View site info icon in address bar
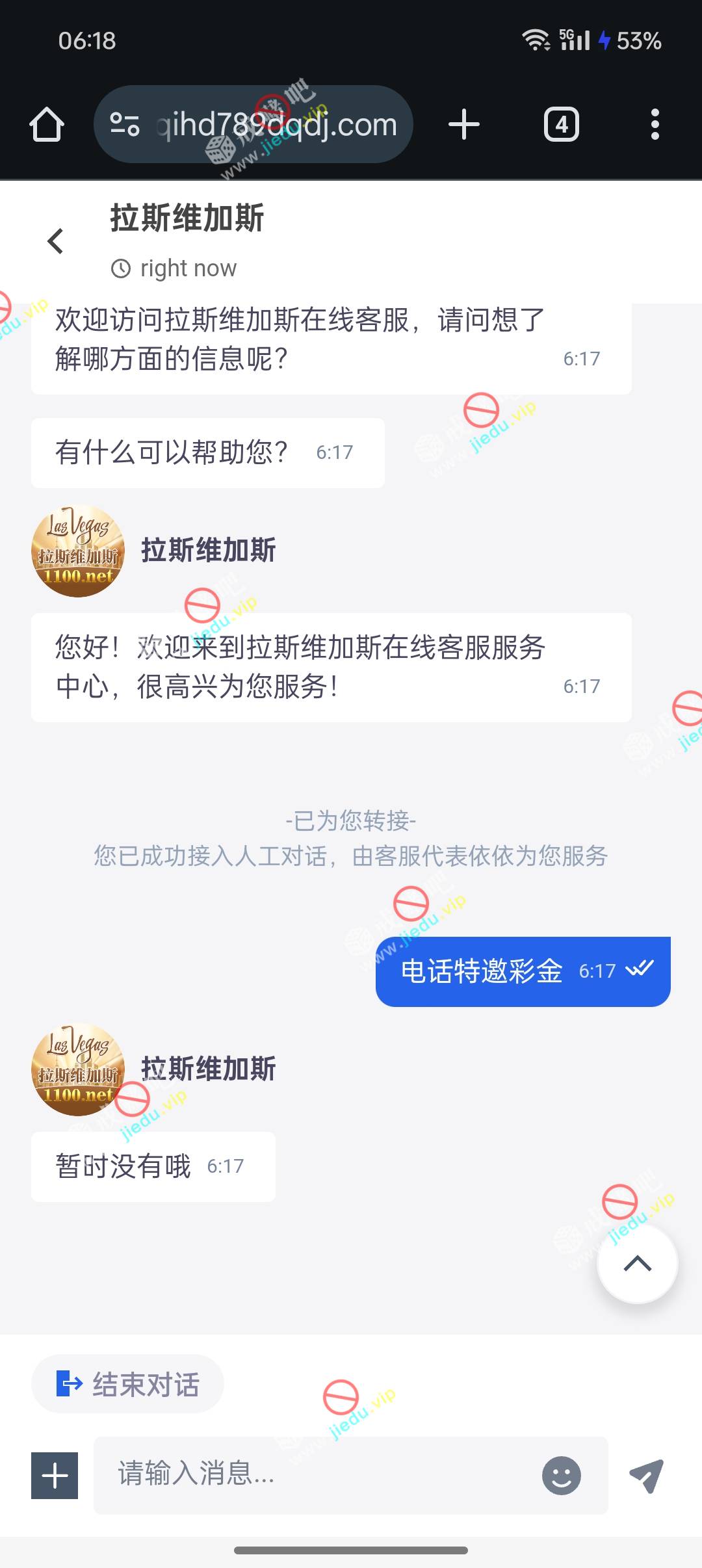702x1568 pixels. pos(125,124)
